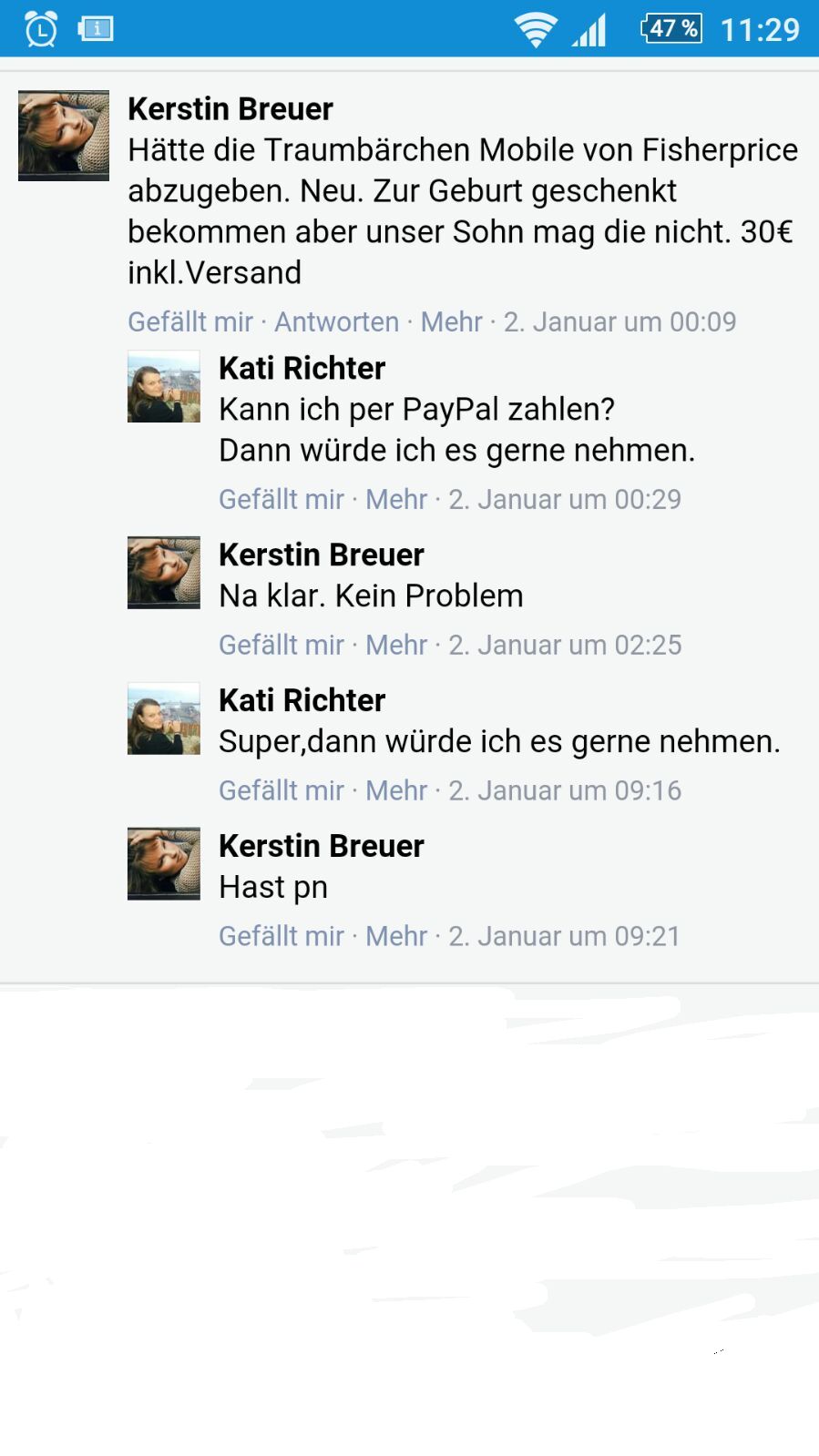This screenshot has width=819, height=1456.
Task: Open Mehr on the 09:16 reply
Action: tap(396, 791)
